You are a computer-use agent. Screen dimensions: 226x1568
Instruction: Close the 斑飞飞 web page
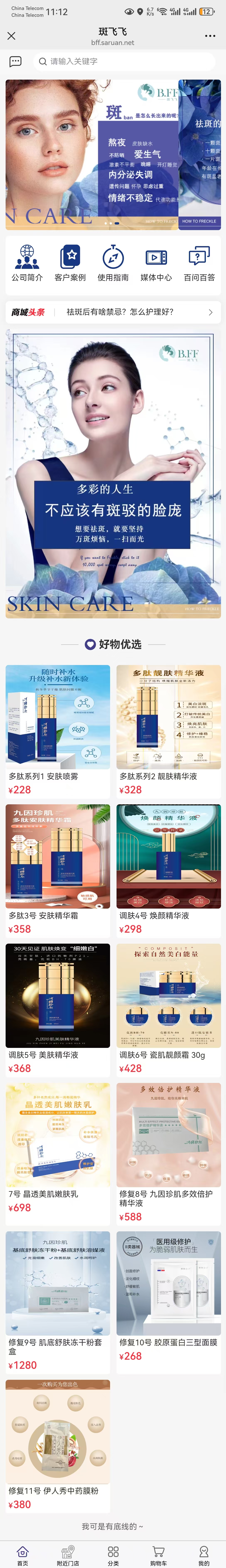coord(11,36)
